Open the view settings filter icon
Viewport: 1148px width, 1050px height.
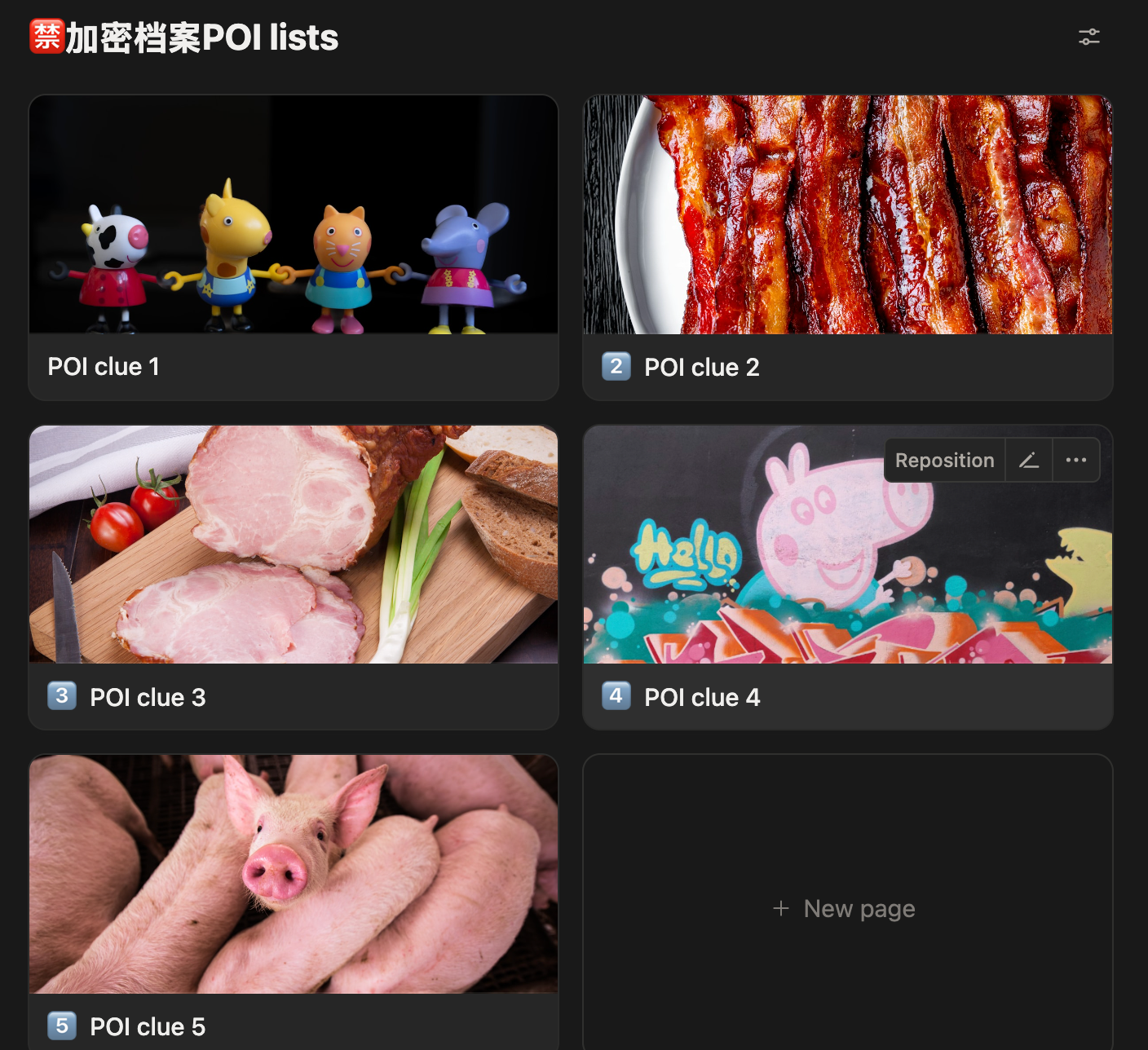tap(1088, 37)
